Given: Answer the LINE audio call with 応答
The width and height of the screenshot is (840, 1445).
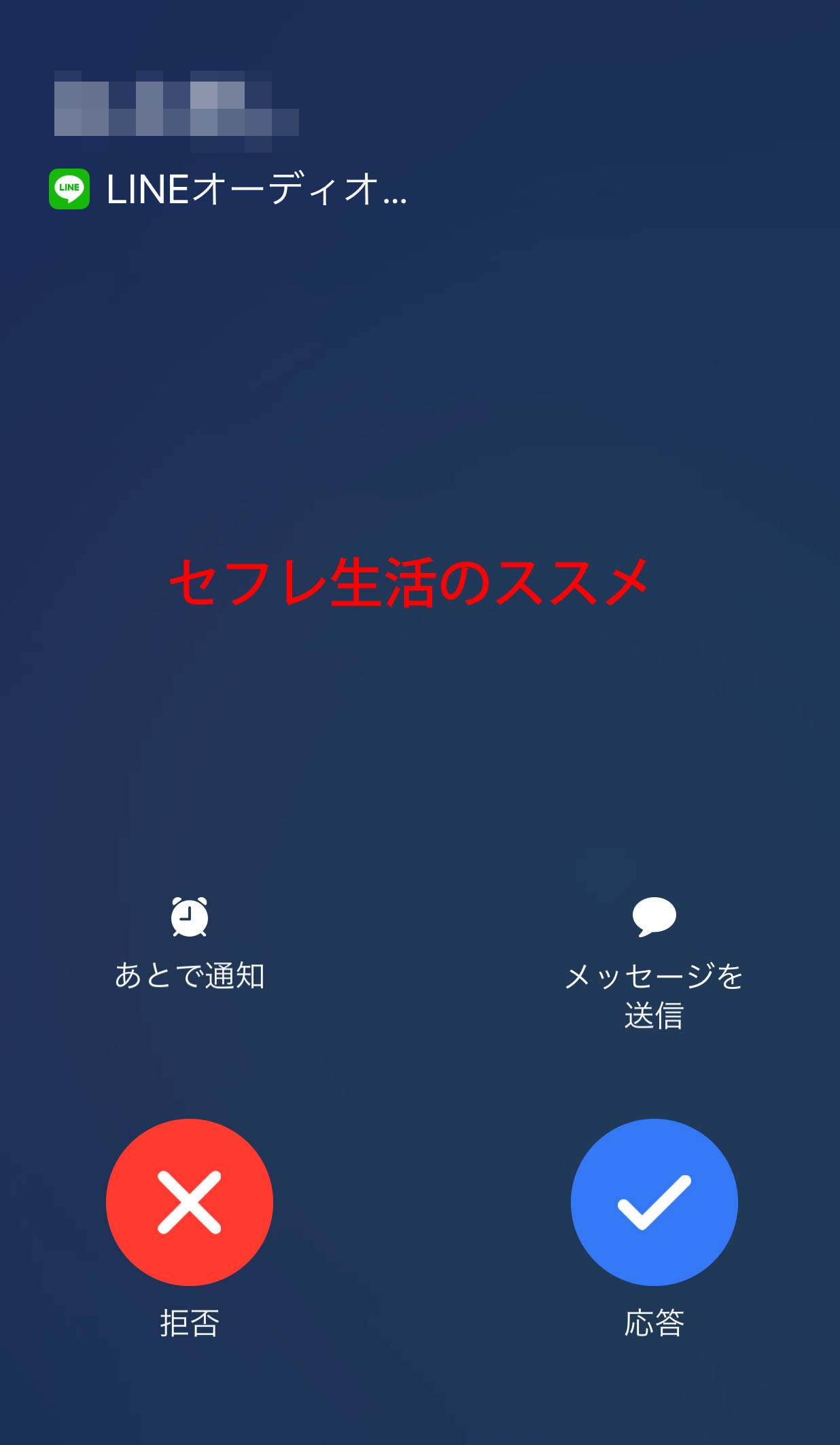Looking at the screenshot, I should [654, 1202].
